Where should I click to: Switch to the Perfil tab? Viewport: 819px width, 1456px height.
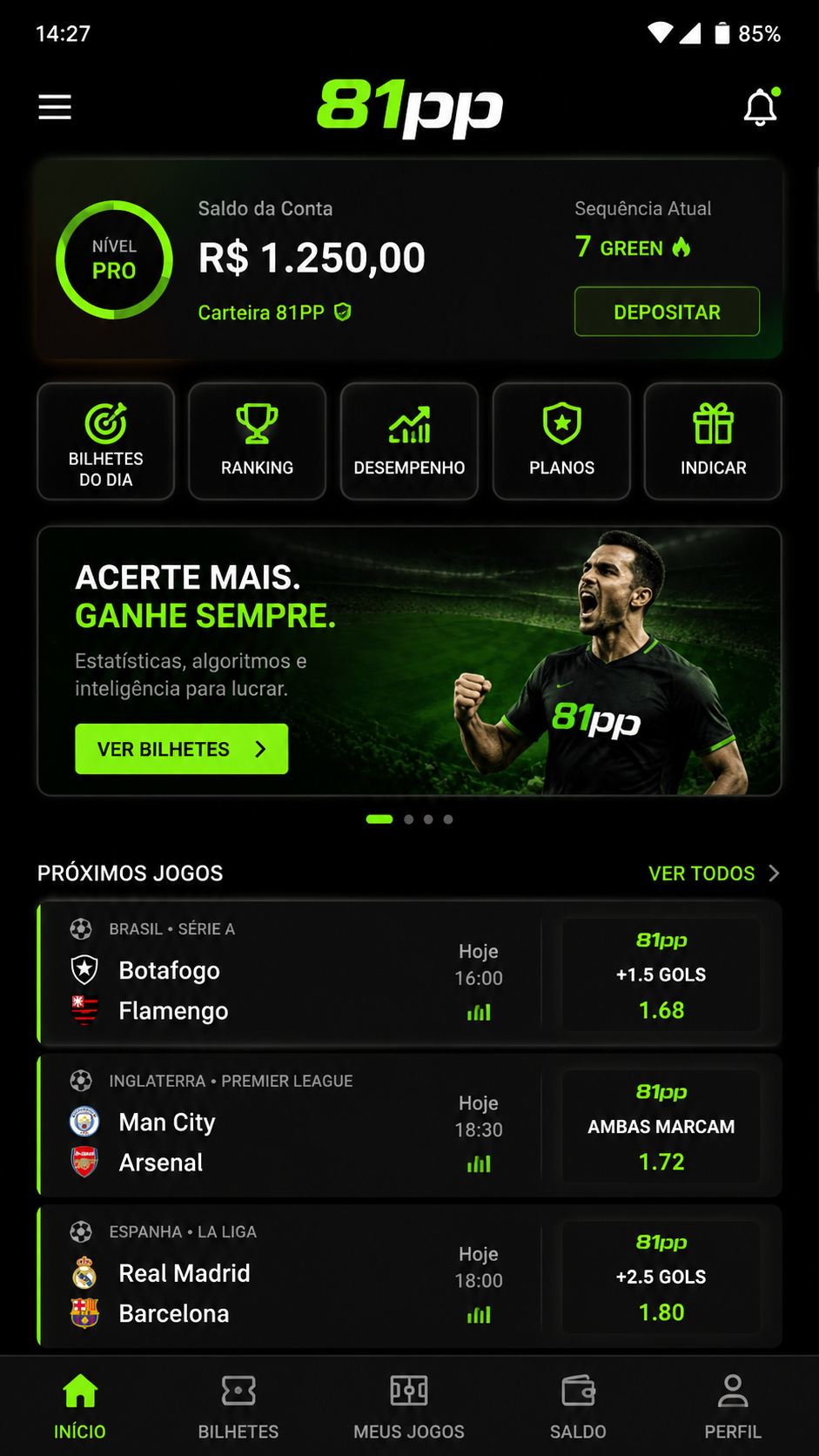733,1406
